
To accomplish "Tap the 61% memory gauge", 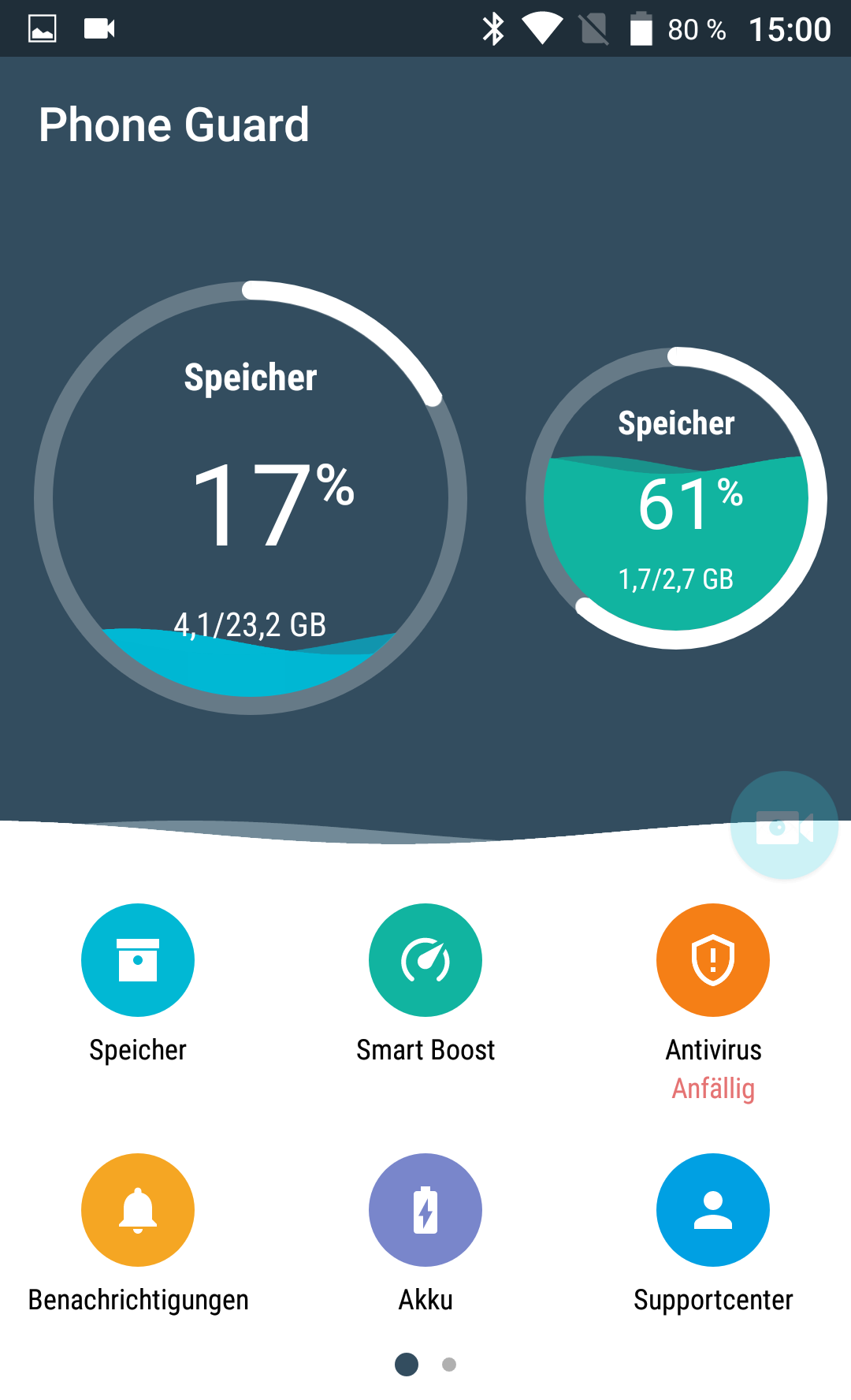I will 676,498.
